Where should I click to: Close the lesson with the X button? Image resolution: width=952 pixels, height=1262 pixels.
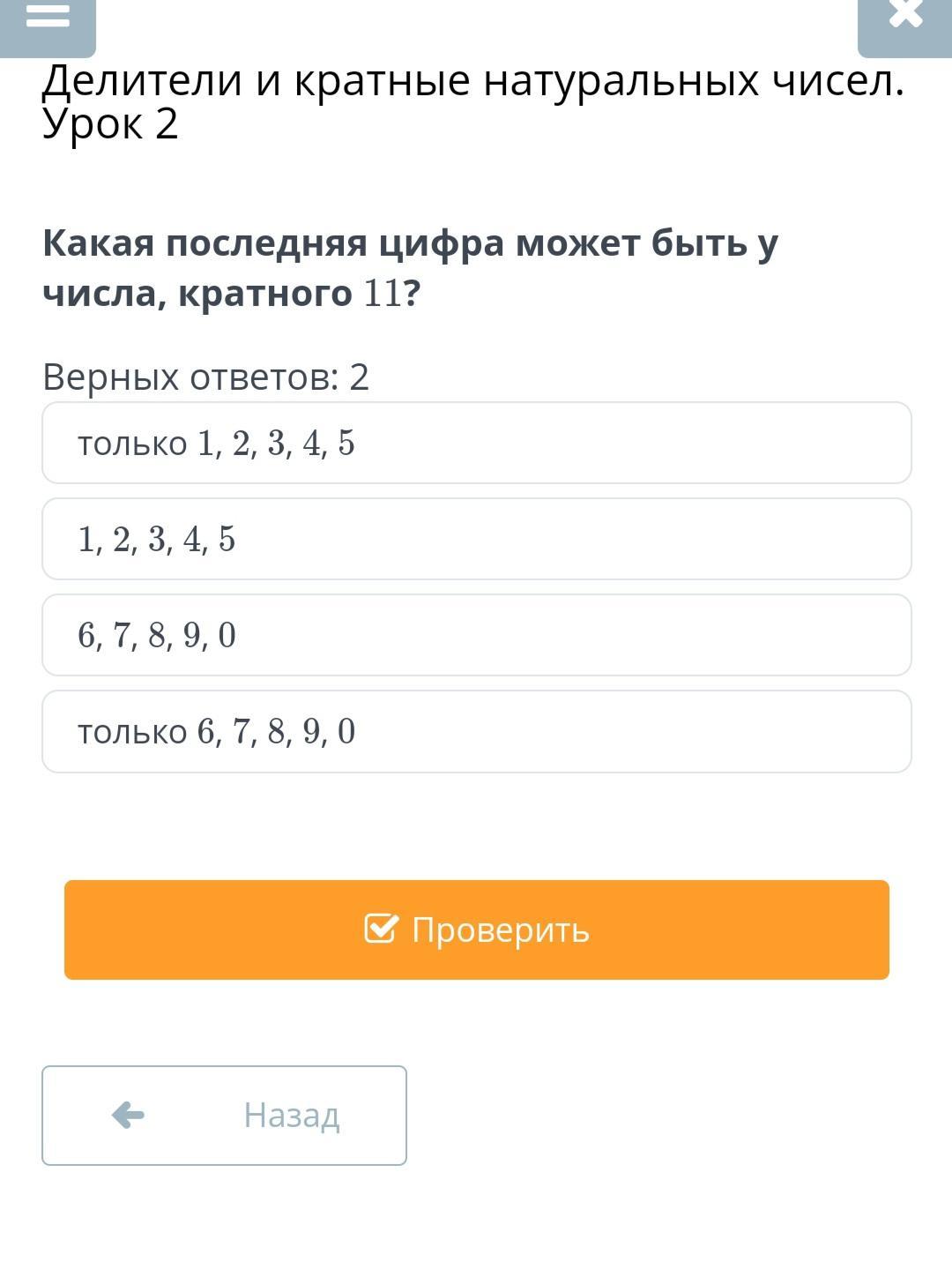(x=905, y=18)
